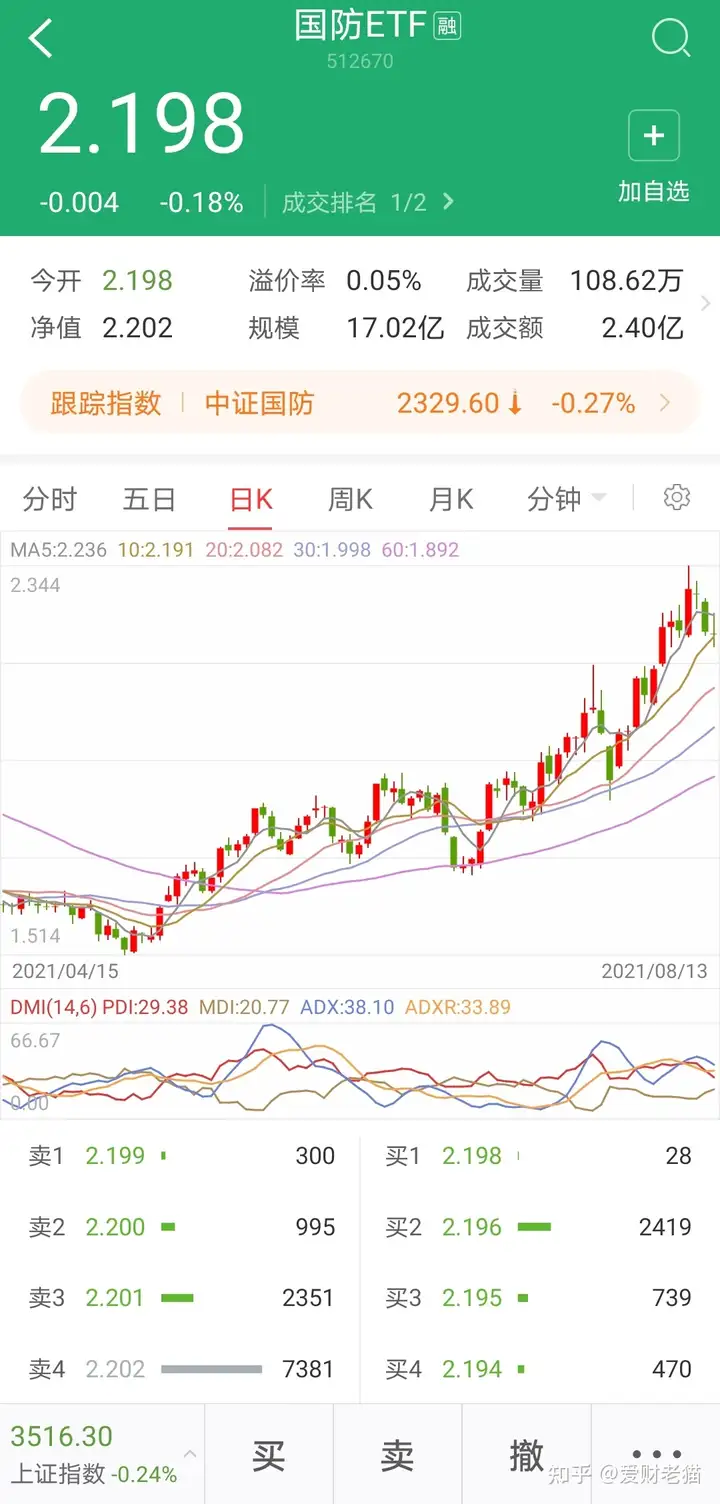Add 国防ETF to watchlist (加自选)
720x1504 pixels.
click(x=654, y=156)
